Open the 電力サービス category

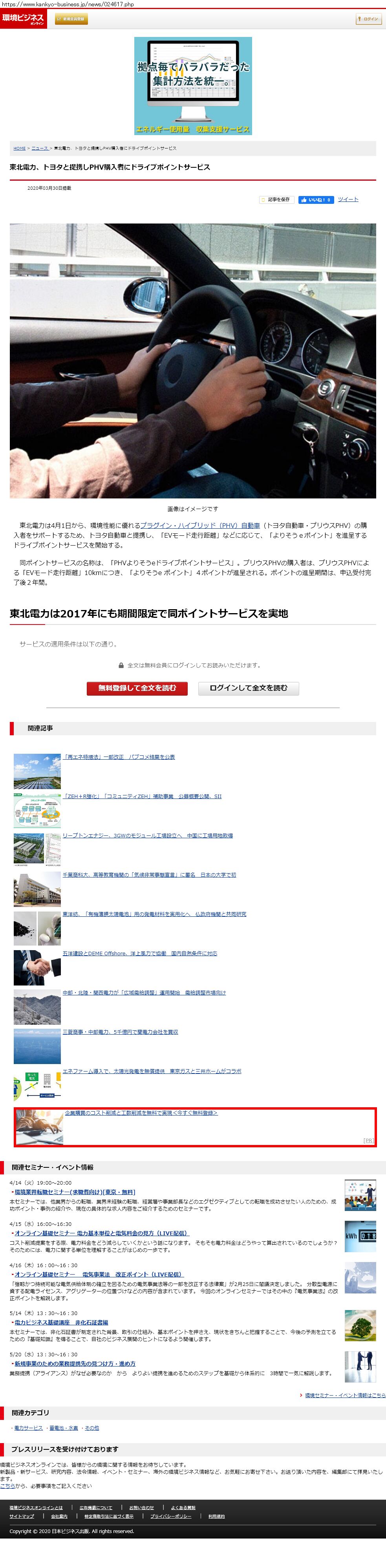pos(29,1427)
